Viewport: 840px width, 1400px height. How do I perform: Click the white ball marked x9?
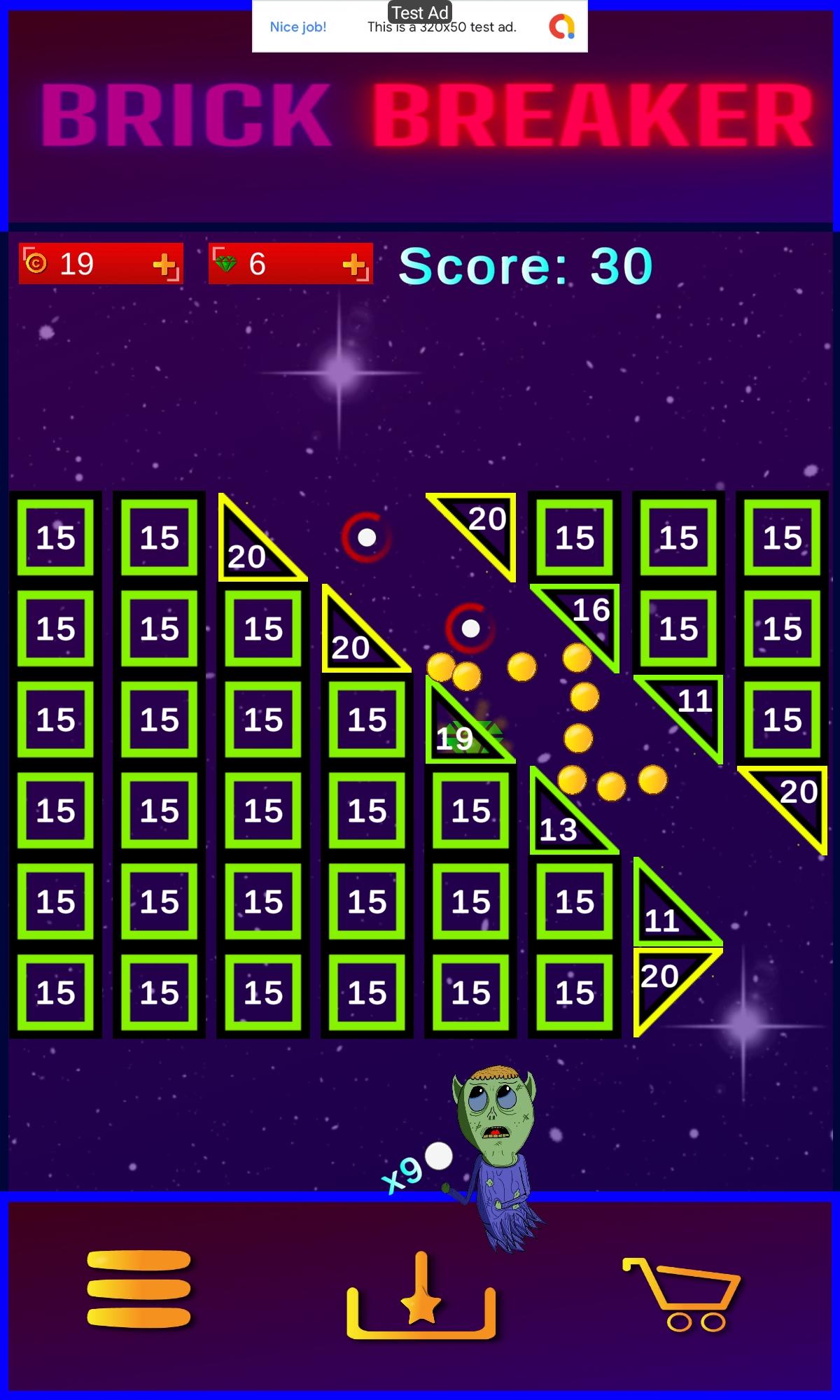(x=437, y=1157)
